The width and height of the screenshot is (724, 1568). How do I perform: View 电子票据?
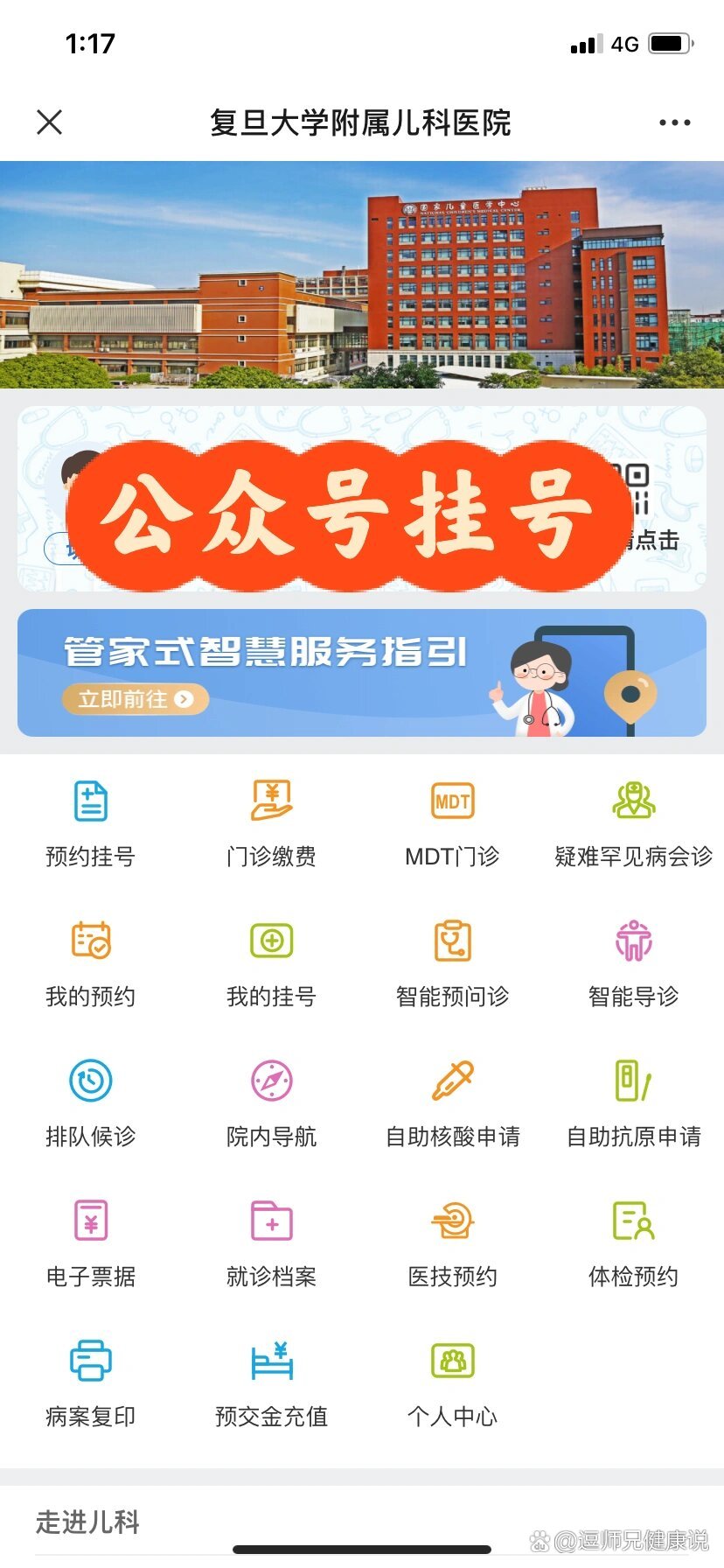pos(90,1242)
